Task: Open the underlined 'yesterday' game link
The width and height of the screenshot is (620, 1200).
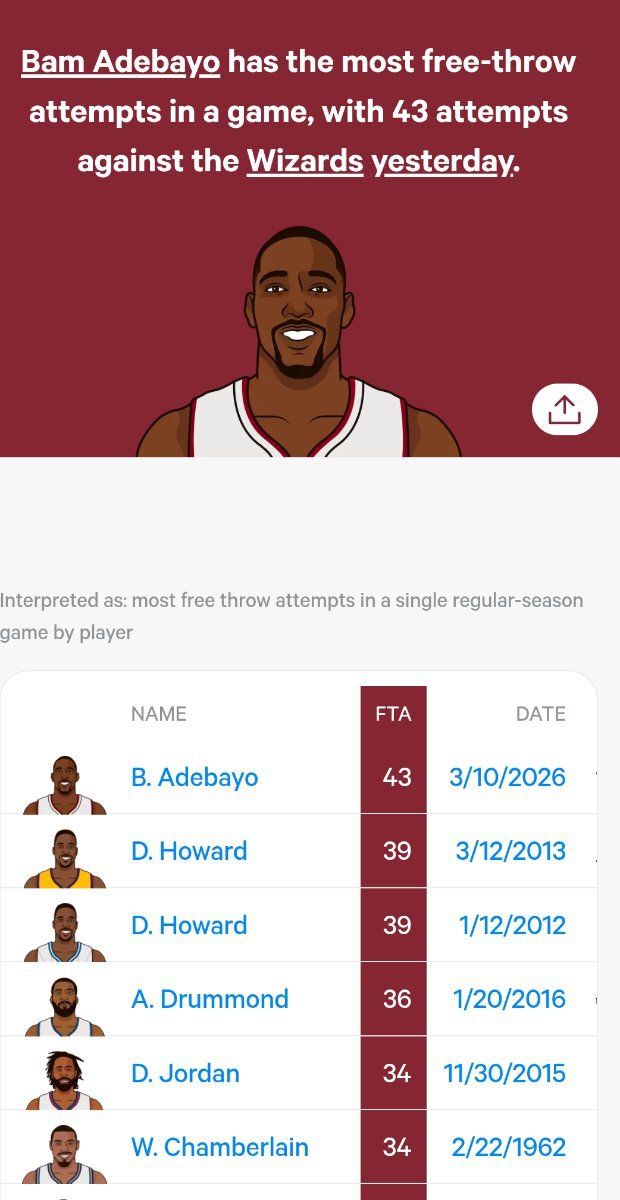Action: pyautogui.click(x=441, y=160)
